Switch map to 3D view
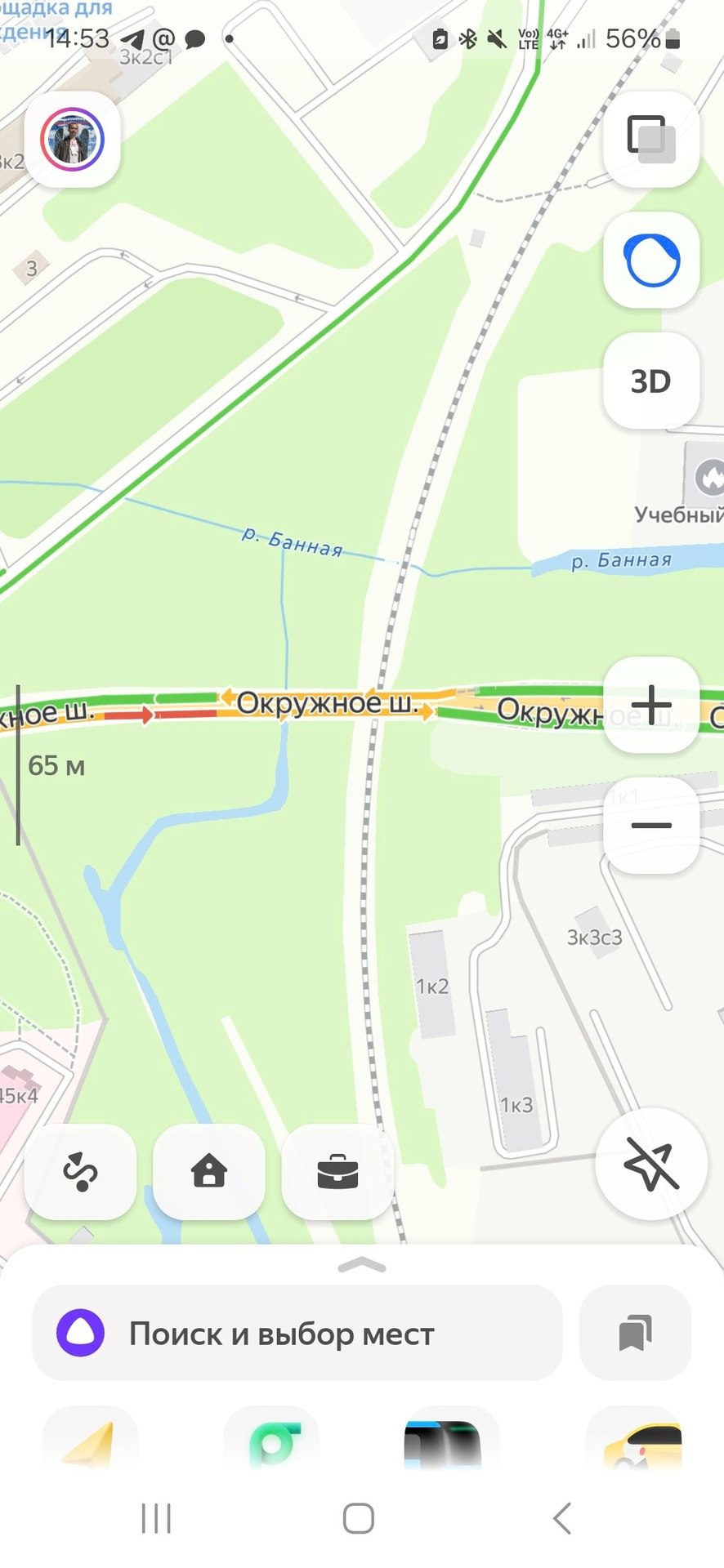The width and height of the screenshot is (724, 1568). pyautogui.click(x=650, y=381)
